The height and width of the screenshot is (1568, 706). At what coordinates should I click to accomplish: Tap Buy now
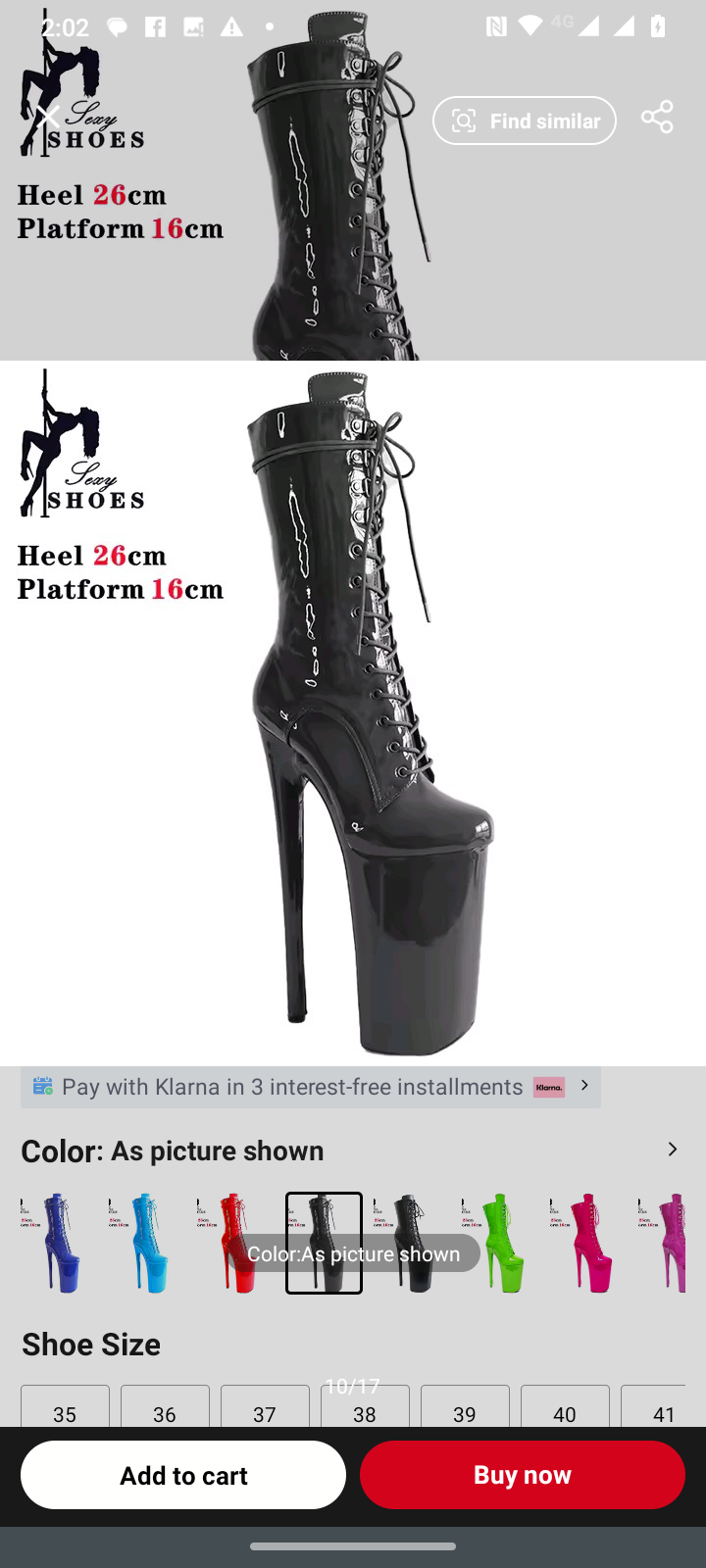pyautogui.click(x=522, y=1474)
